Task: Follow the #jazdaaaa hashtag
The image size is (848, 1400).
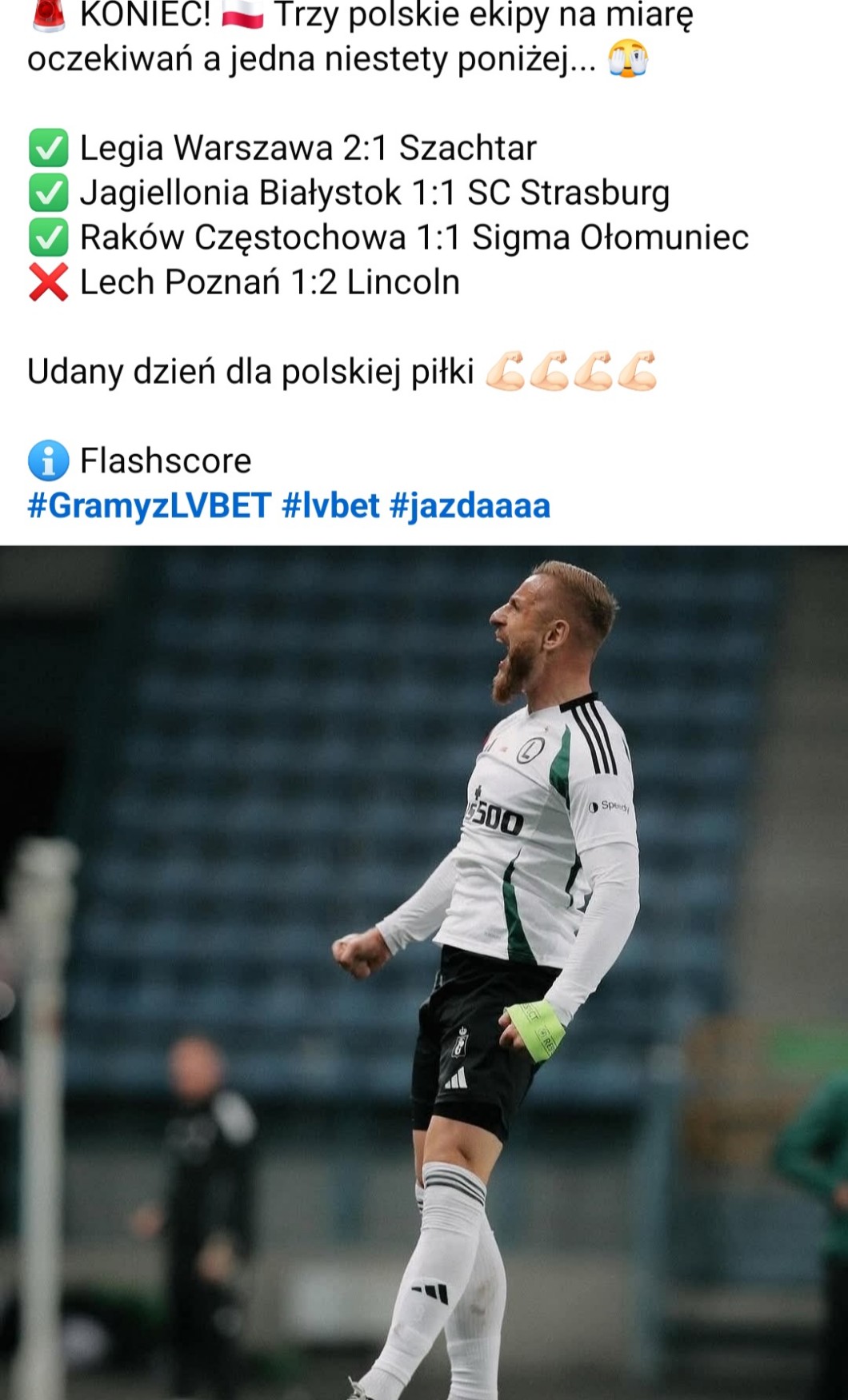Action: [470, 506]
